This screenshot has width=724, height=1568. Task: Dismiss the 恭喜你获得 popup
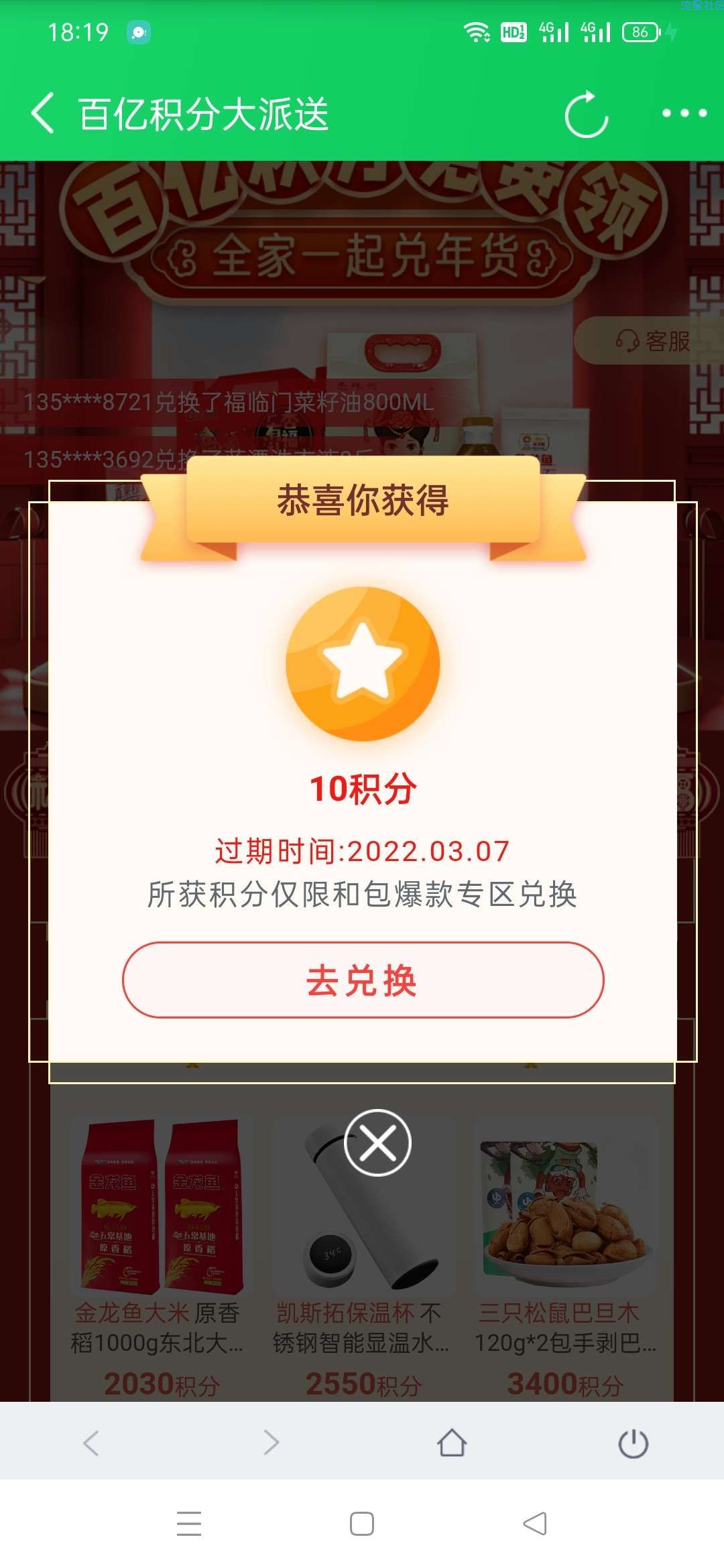tap(377, 1142)
